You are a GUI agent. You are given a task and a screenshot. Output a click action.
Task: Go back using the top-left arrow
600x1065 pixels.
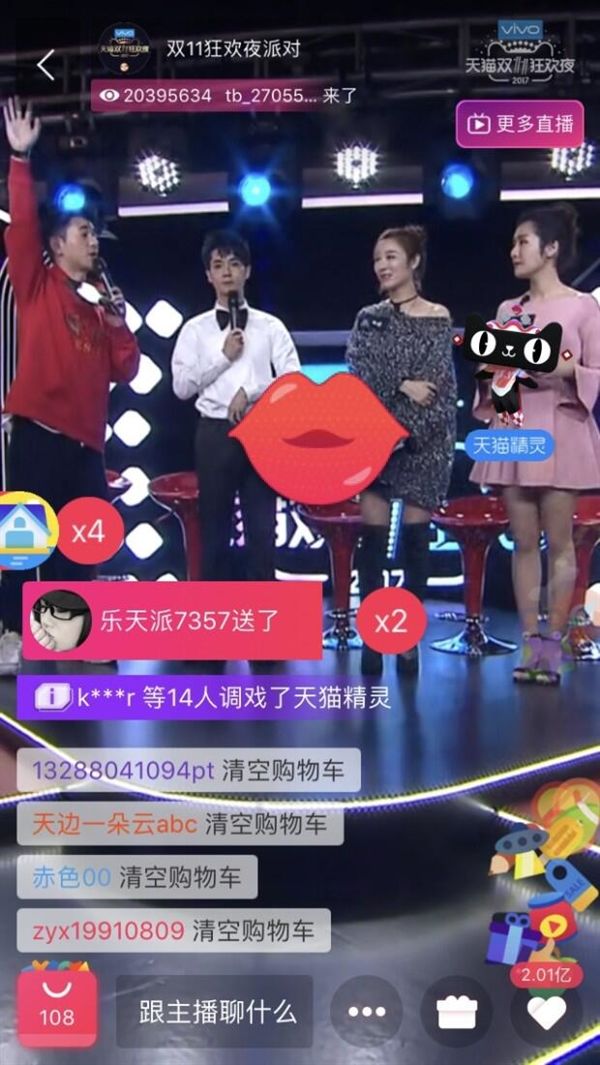(46, 64)
